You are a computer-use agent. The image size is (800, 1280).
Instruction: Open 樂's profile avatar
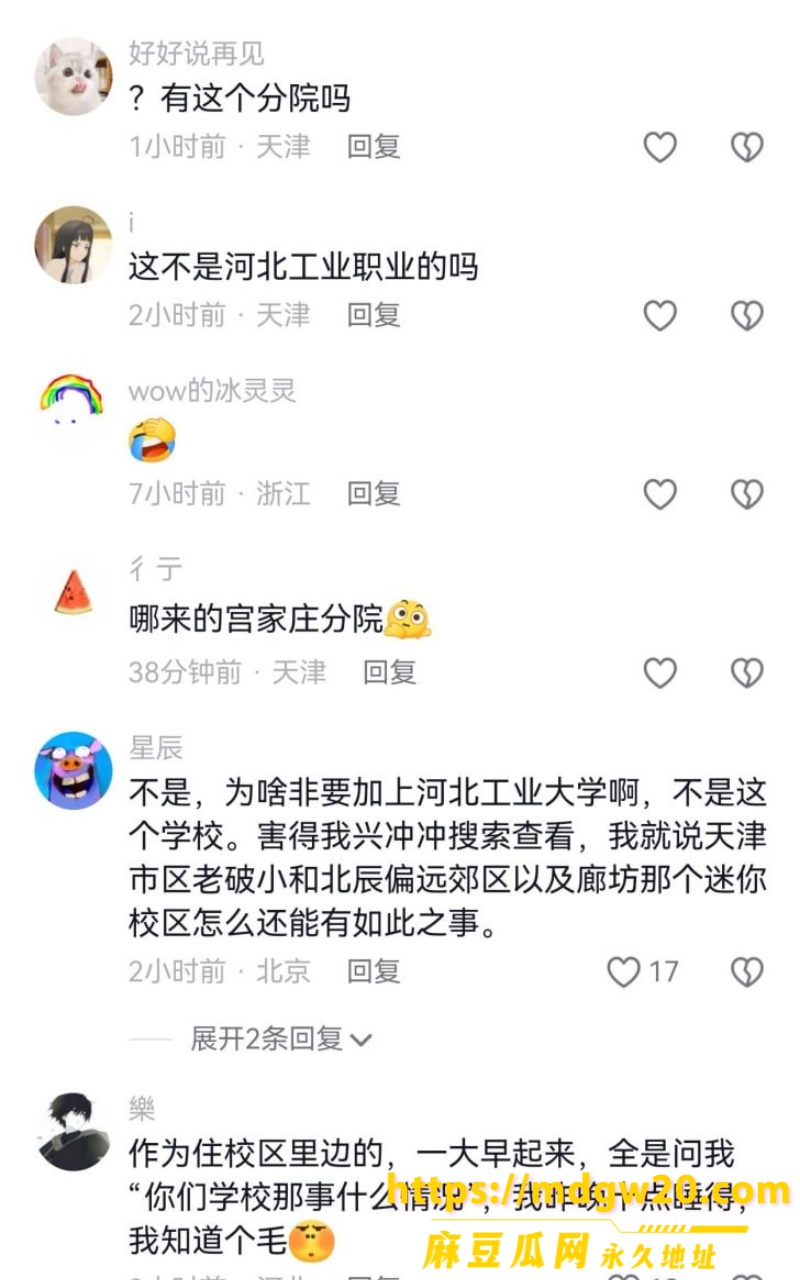(x=74, y=1131)
